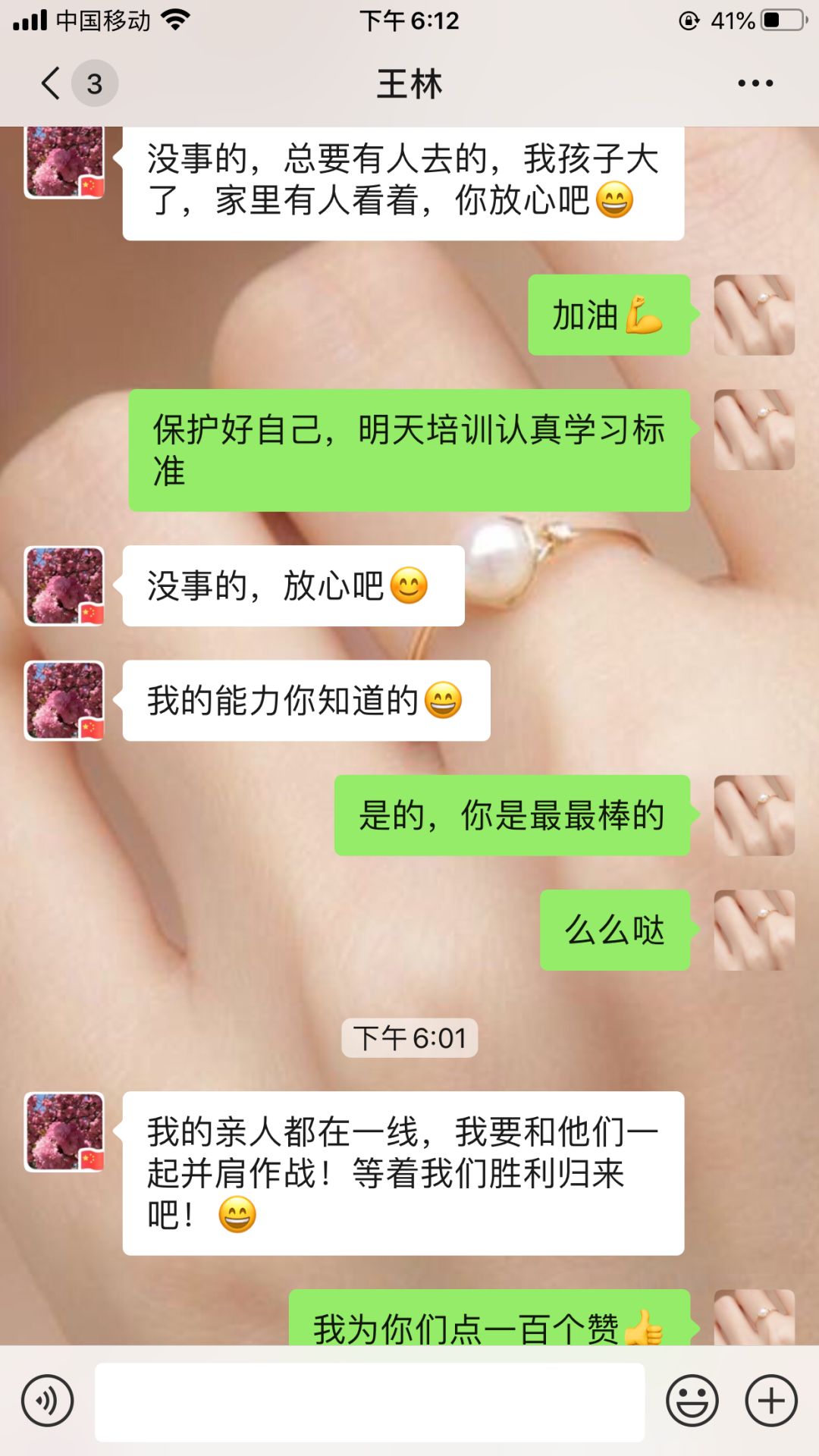Open the chat info overflow menu

755,83
